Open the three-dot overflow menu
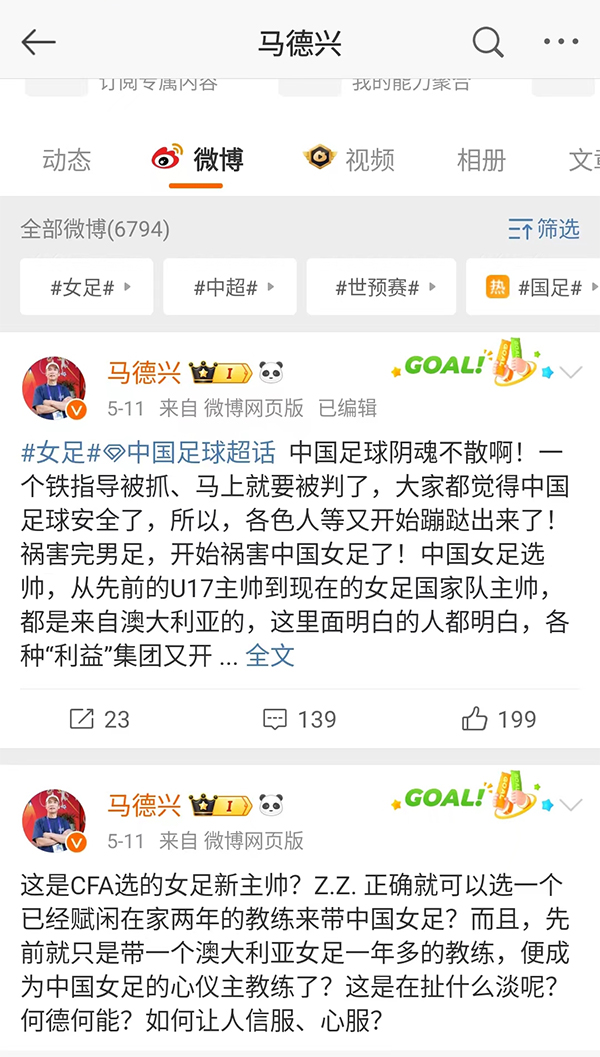Viewport: 600px width, 1057px height. click(560, 42)
